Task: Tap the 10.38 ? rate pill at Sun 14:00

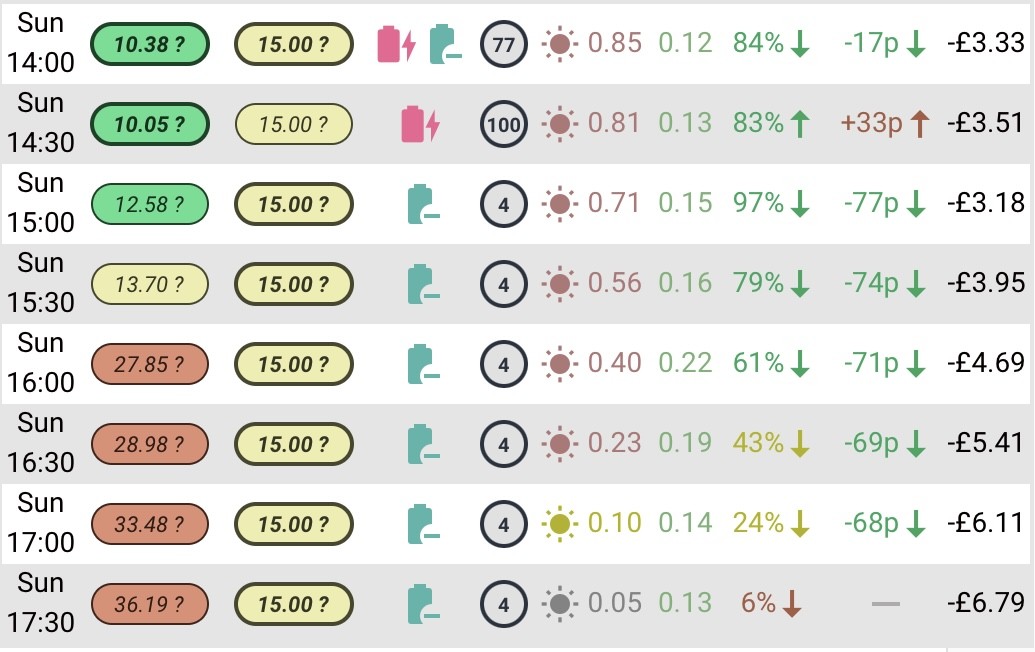Action: [x=150, y=44]
